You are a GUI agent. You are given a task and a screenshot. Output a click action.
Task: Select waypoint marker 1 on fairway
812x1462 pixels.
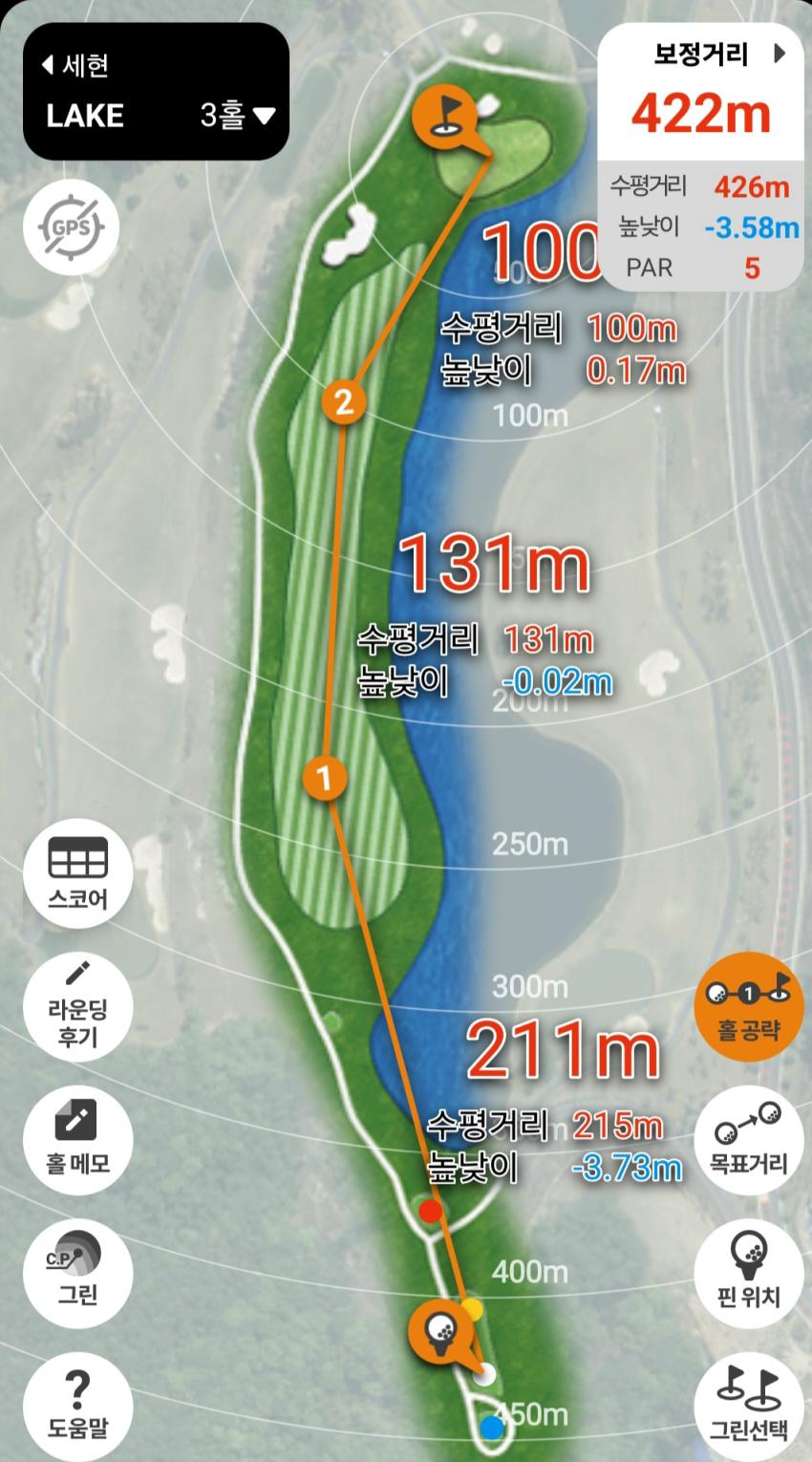pyautogui.click(x=325, y=778)
